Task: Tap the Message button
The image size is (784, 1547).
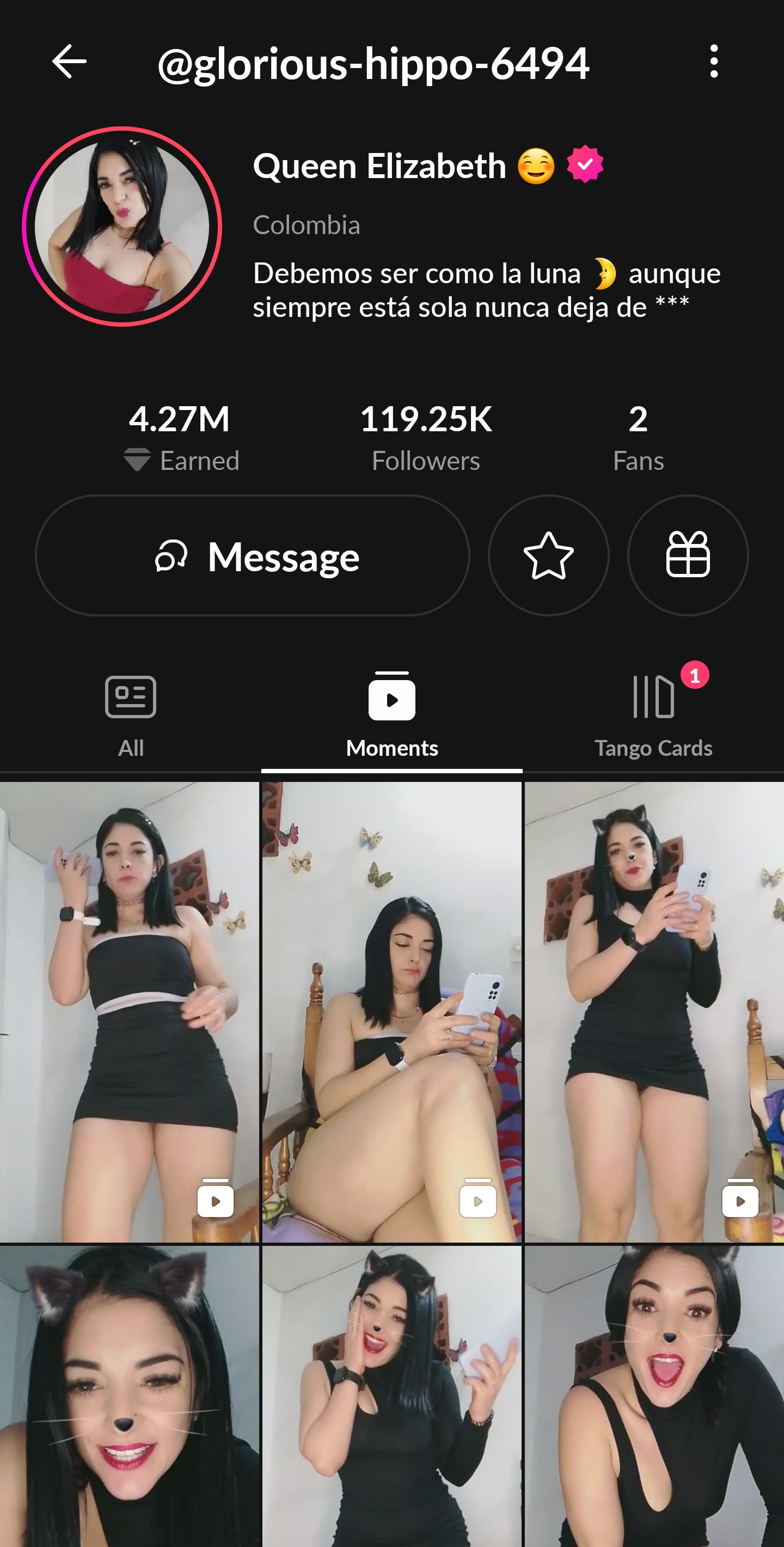Action: pyautogui.click(x=252, y=555)
